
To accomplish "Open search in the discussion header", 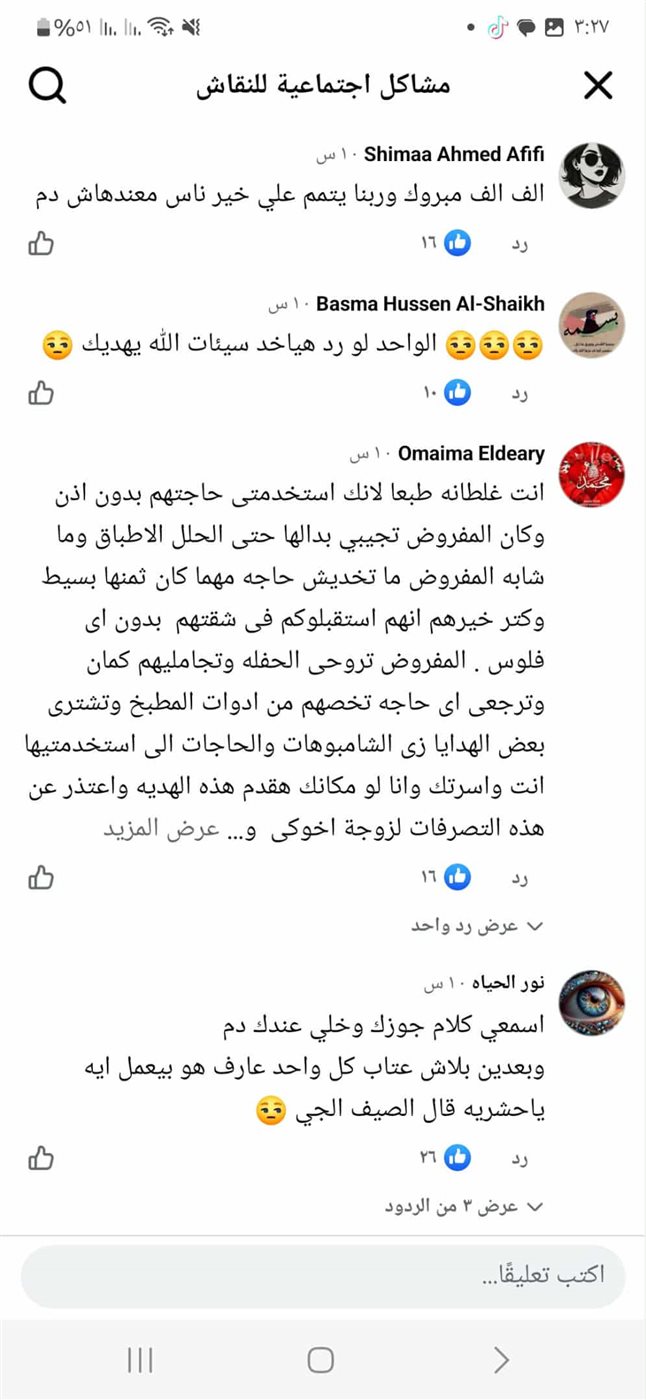I will coord(47,86).
